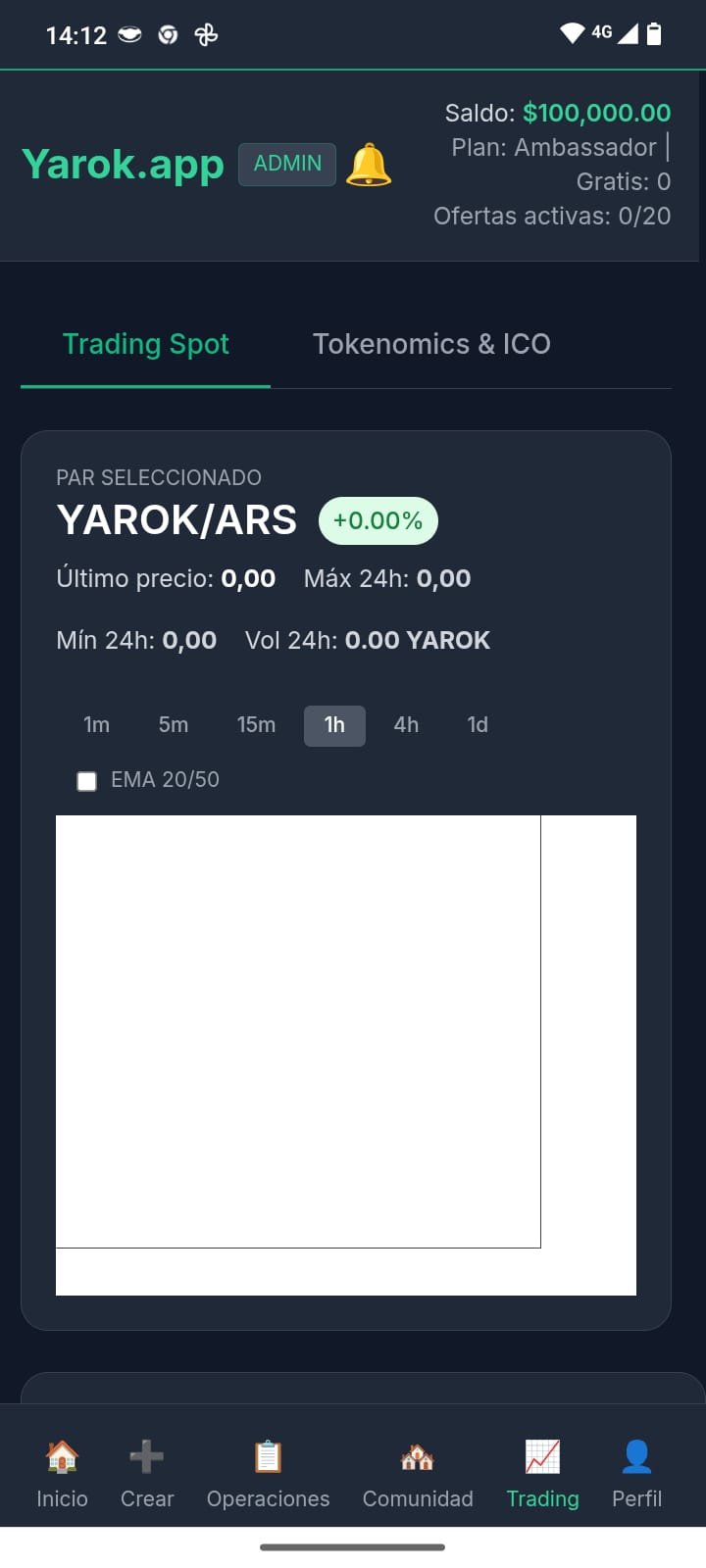Screen dimensions: 706x1568
Task: Switch to the Tokenomics & ICO tab
Action: [431, 344]
